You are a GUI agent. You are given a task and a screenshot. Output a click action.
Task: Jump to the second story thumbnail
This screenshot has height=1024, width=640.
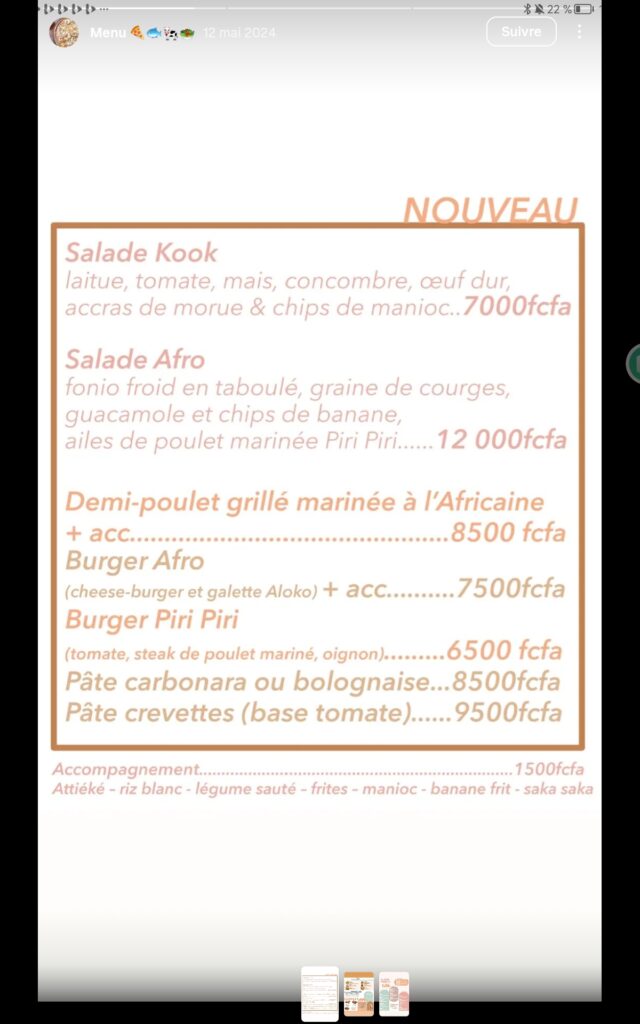359,994
